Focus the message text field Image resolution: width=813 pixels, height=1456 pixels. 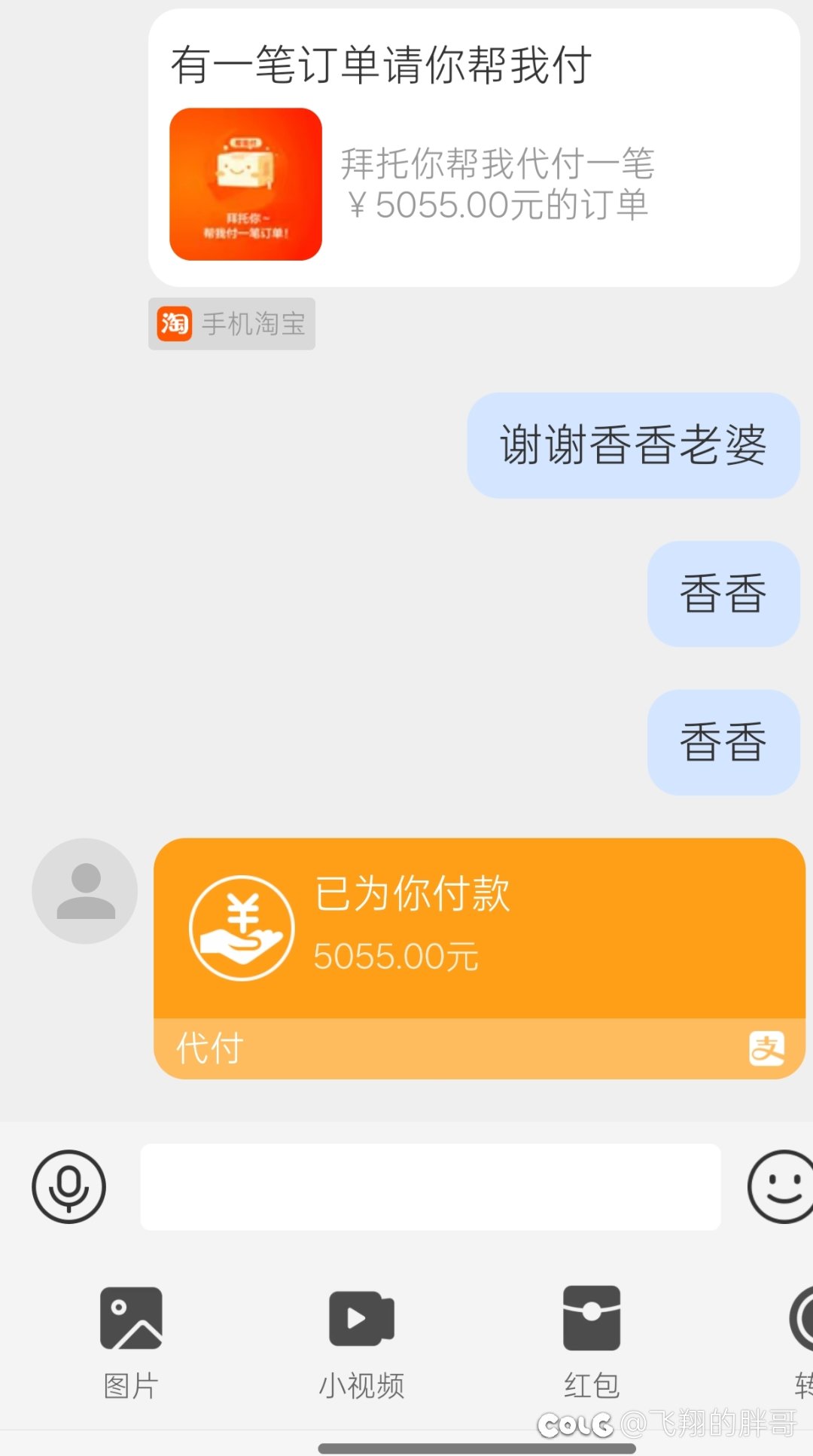click(x=431, y=1186)
